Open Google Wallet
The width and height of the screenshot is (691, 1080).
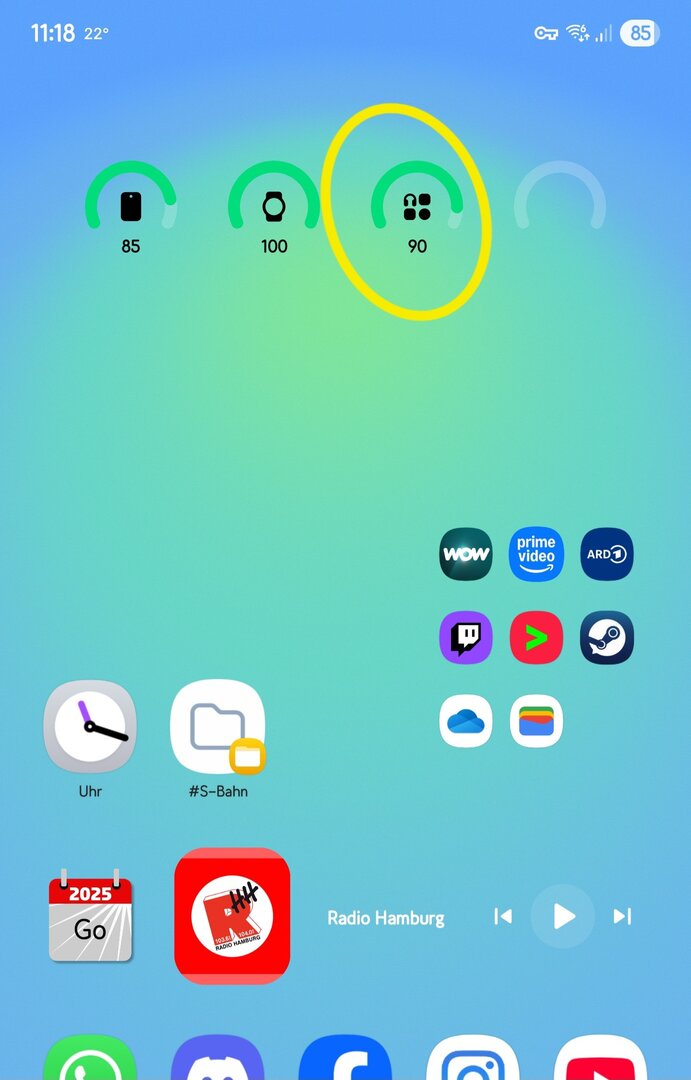(536, 721)
